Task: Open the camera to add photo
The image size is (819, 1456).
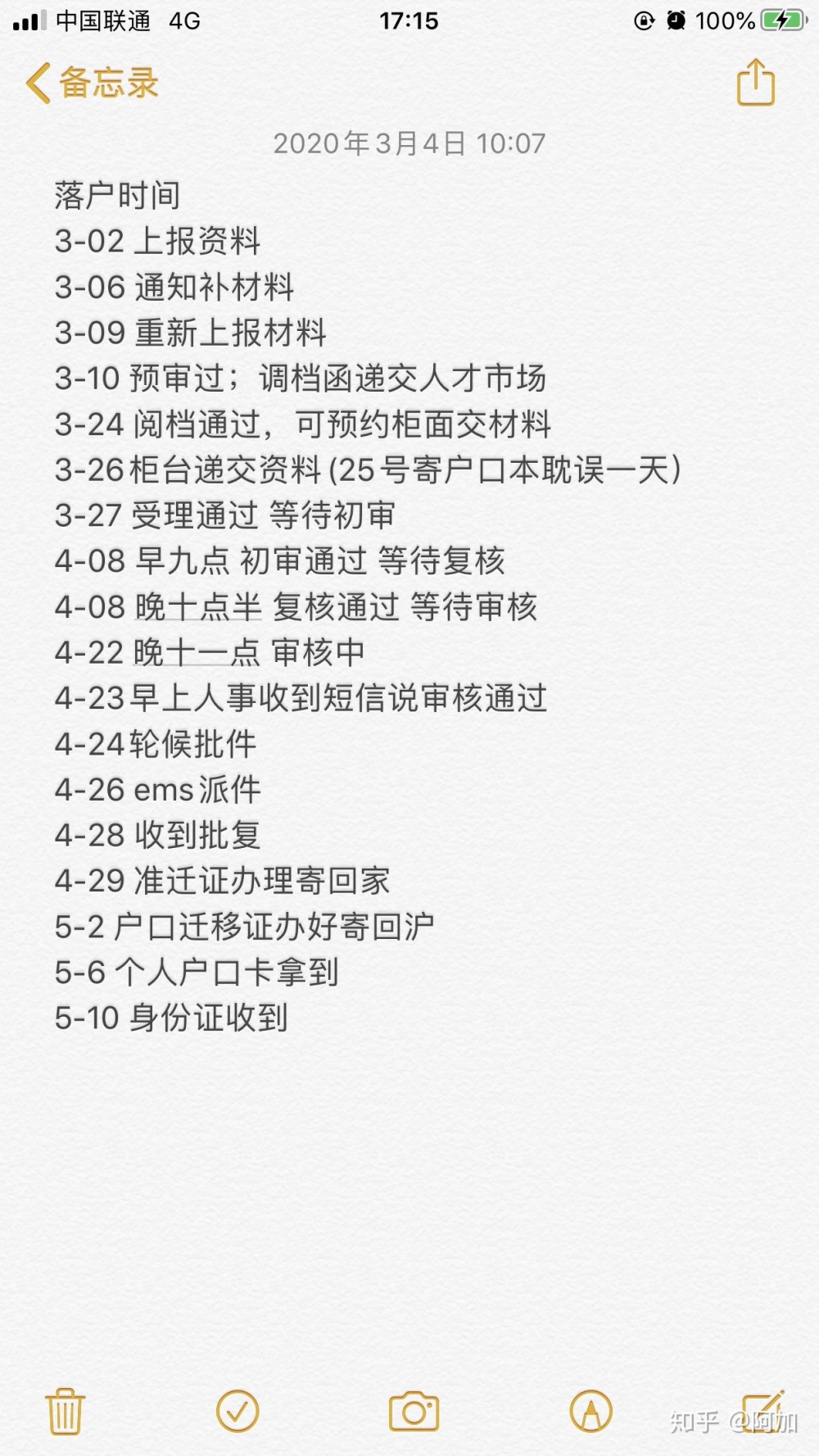Action: 414,1411
